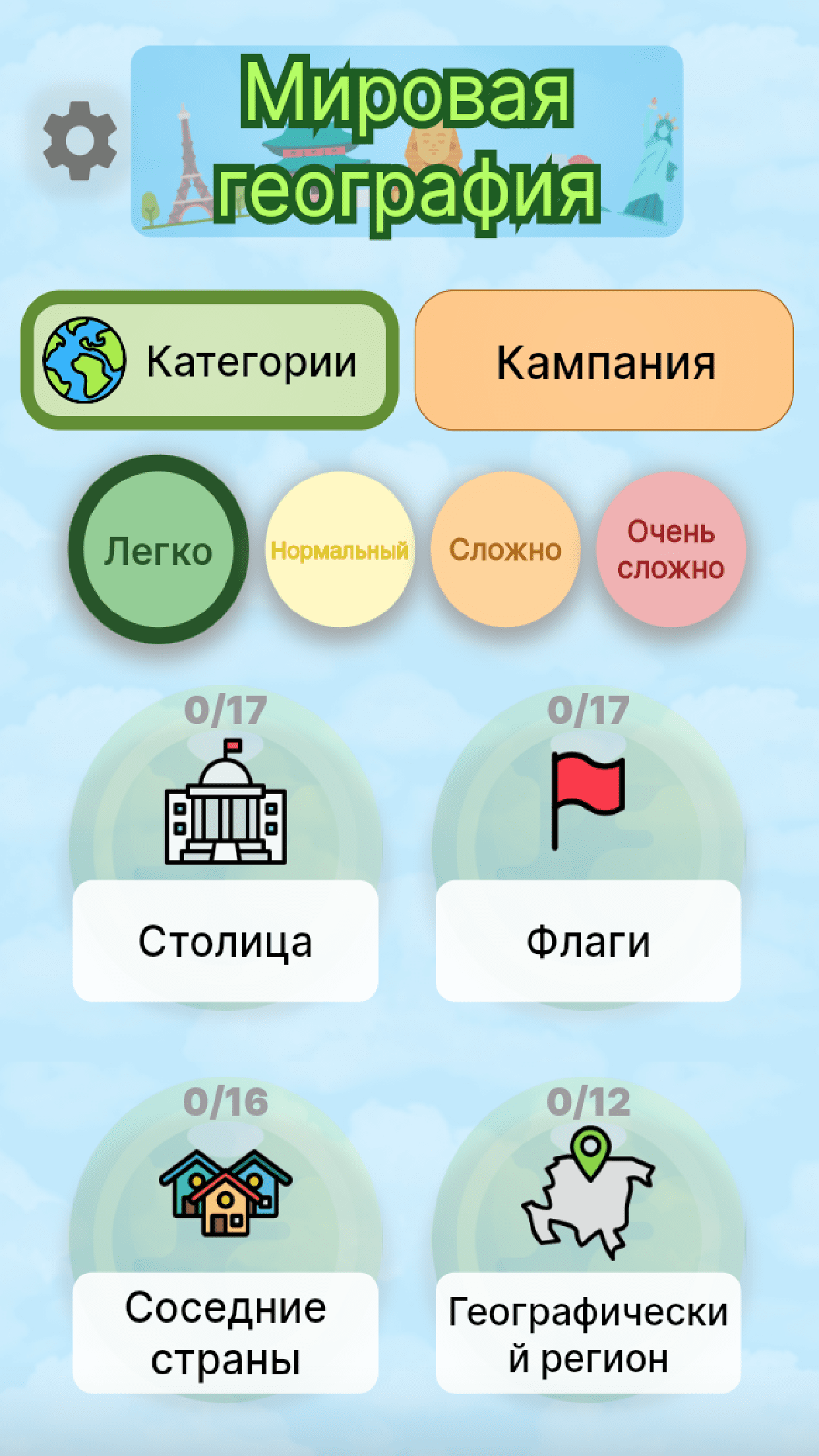Choose the Нормальный difficulty

pos(340,550)
